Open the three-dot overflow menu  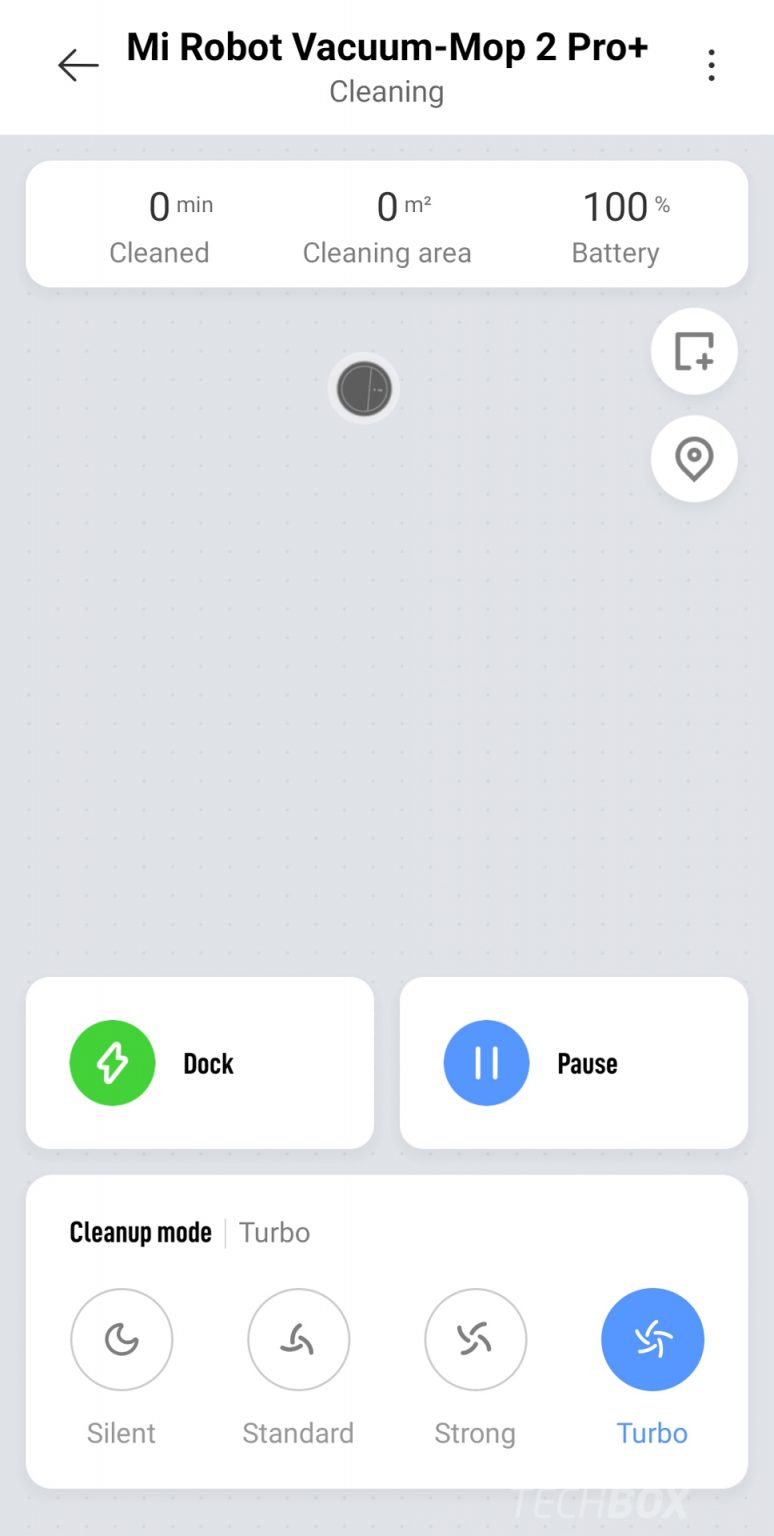tap(711, 66)
